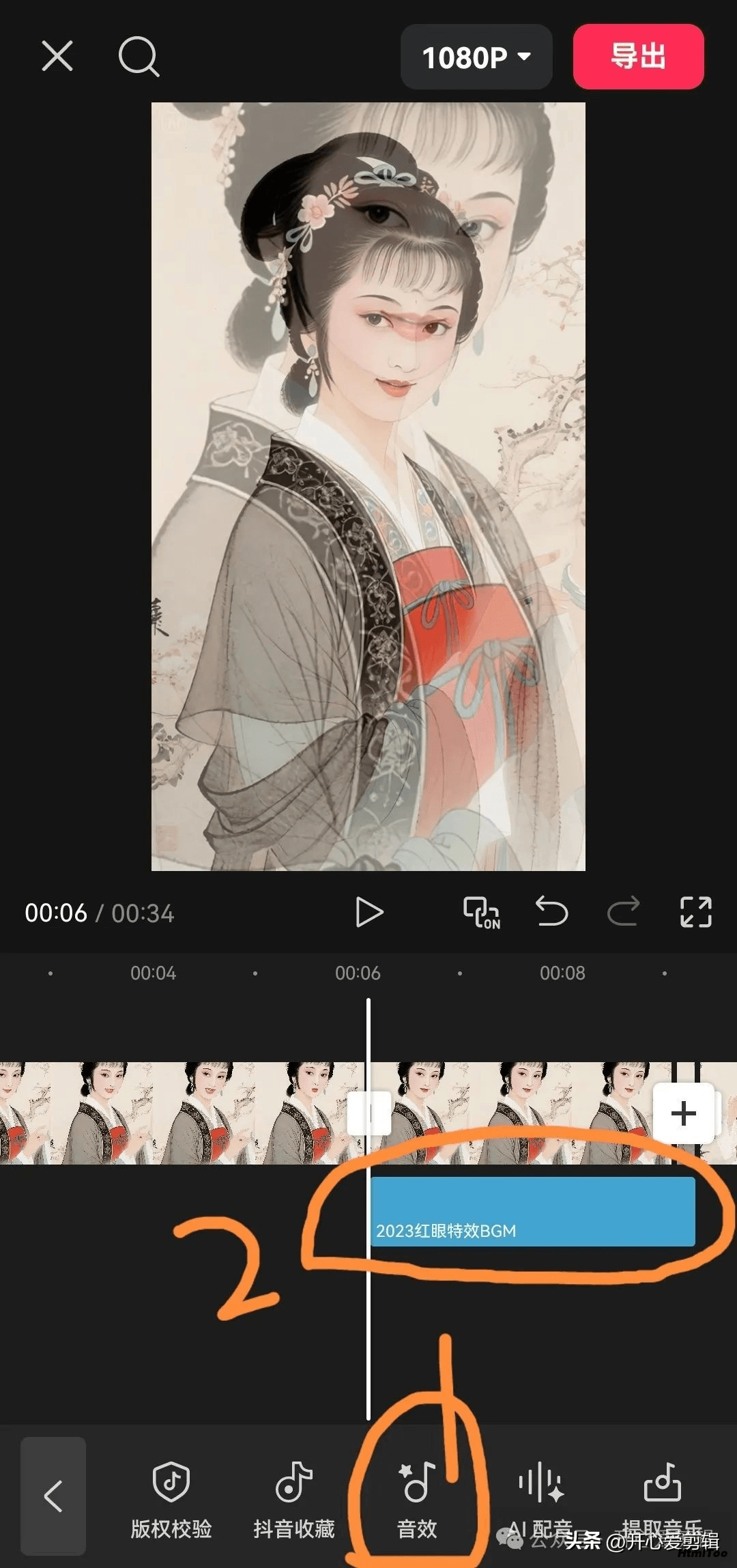The image size is (737, 1568).
Task: Tap the red 导出 export button
Action: pyautogui.click(x=638, y=57)
